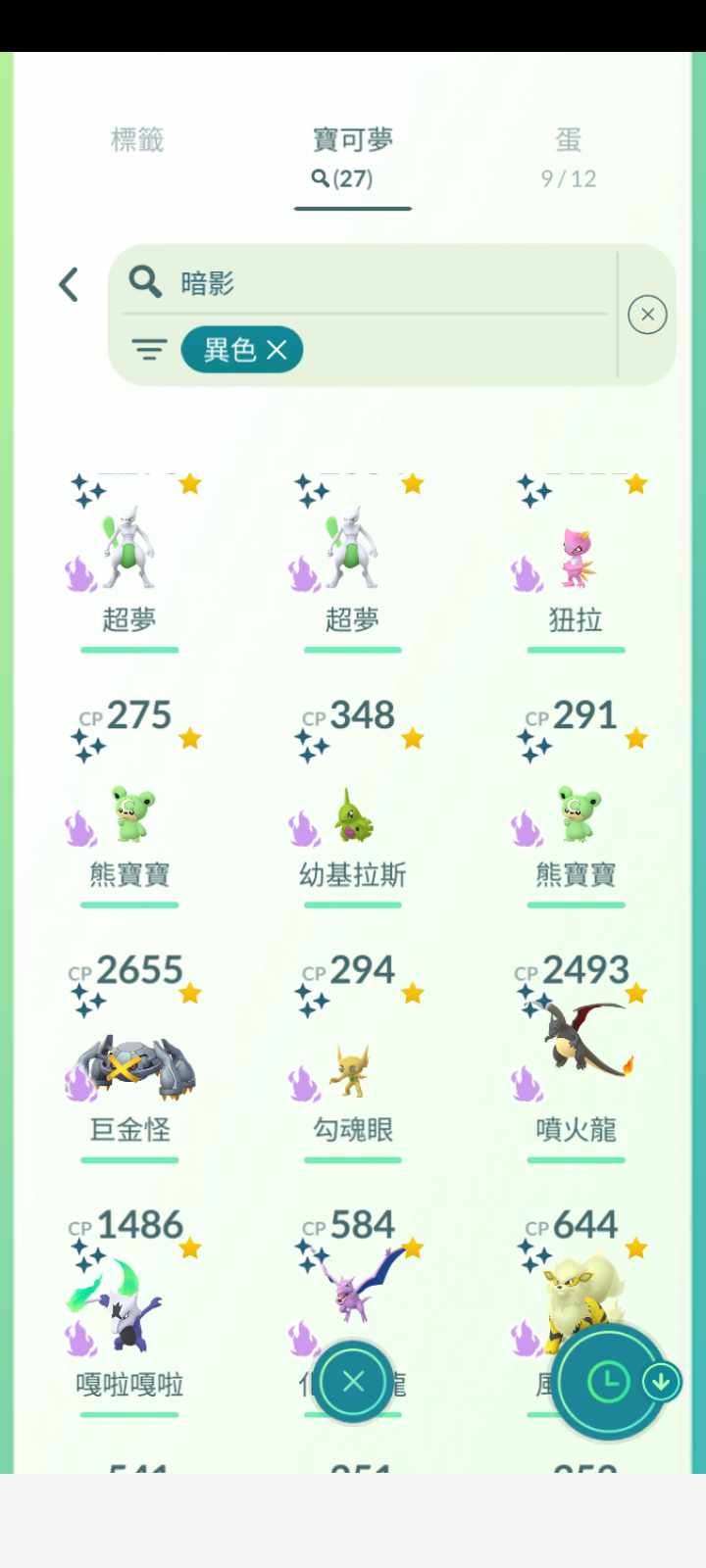The height and width of the screenshot is (1568, 706).
Task: Open the sort order clock button
Action: [608, 1382]
